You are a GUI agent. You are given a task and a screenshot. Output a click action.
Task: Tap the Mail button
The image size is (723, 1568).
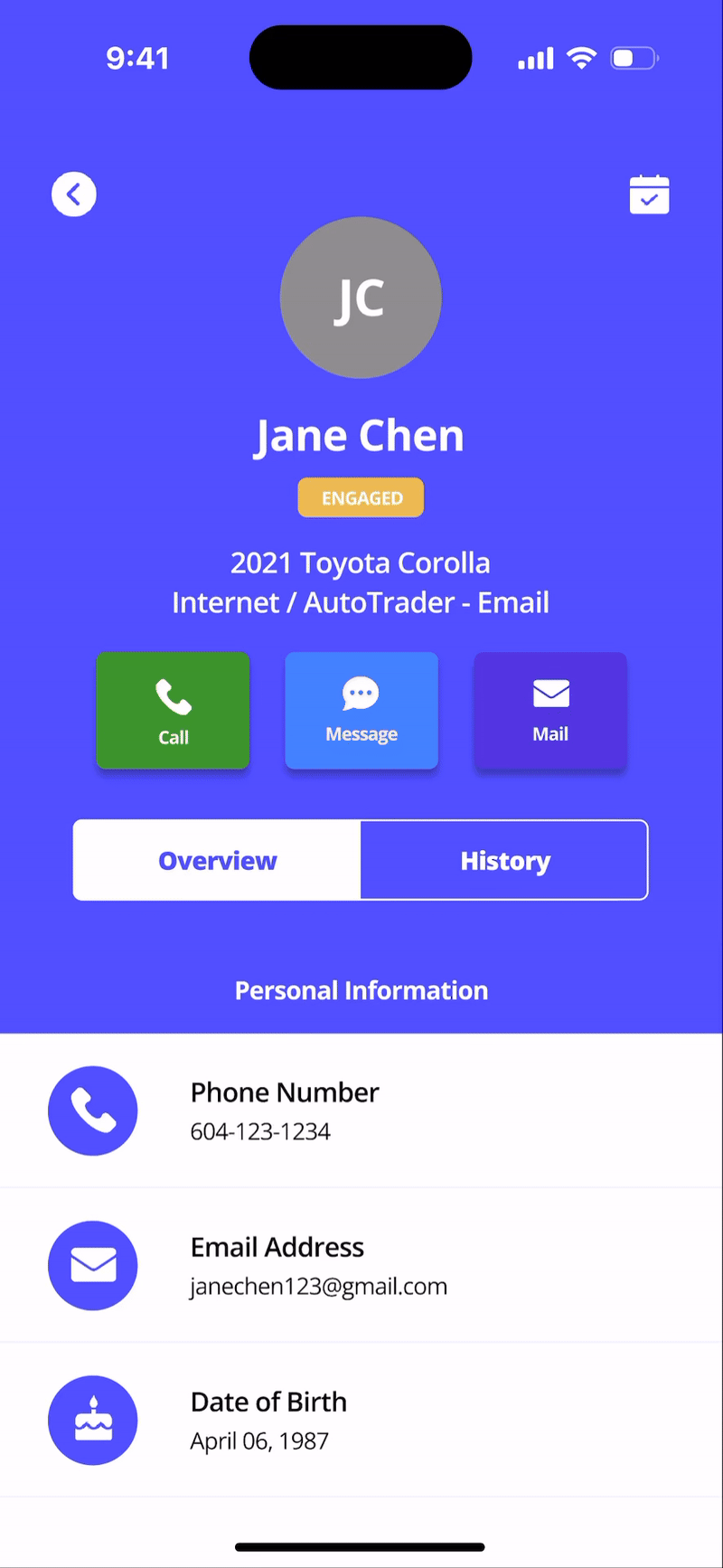point(550,711)
